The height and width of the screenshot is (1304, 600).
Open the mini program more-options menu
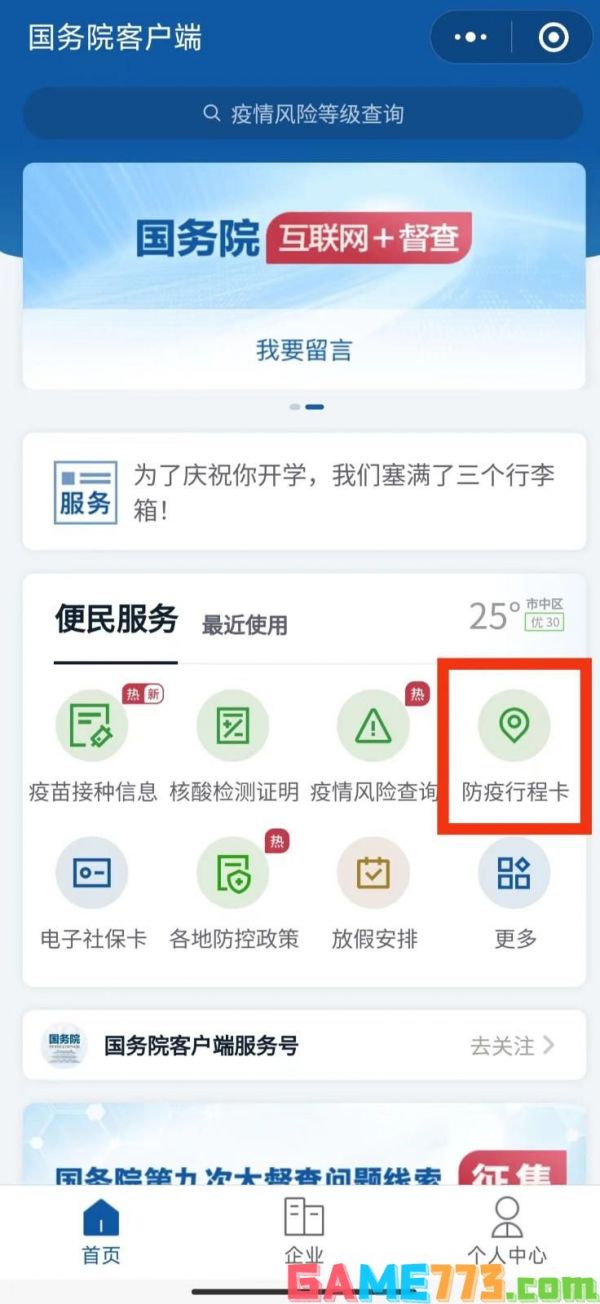(x=471, y=38)
